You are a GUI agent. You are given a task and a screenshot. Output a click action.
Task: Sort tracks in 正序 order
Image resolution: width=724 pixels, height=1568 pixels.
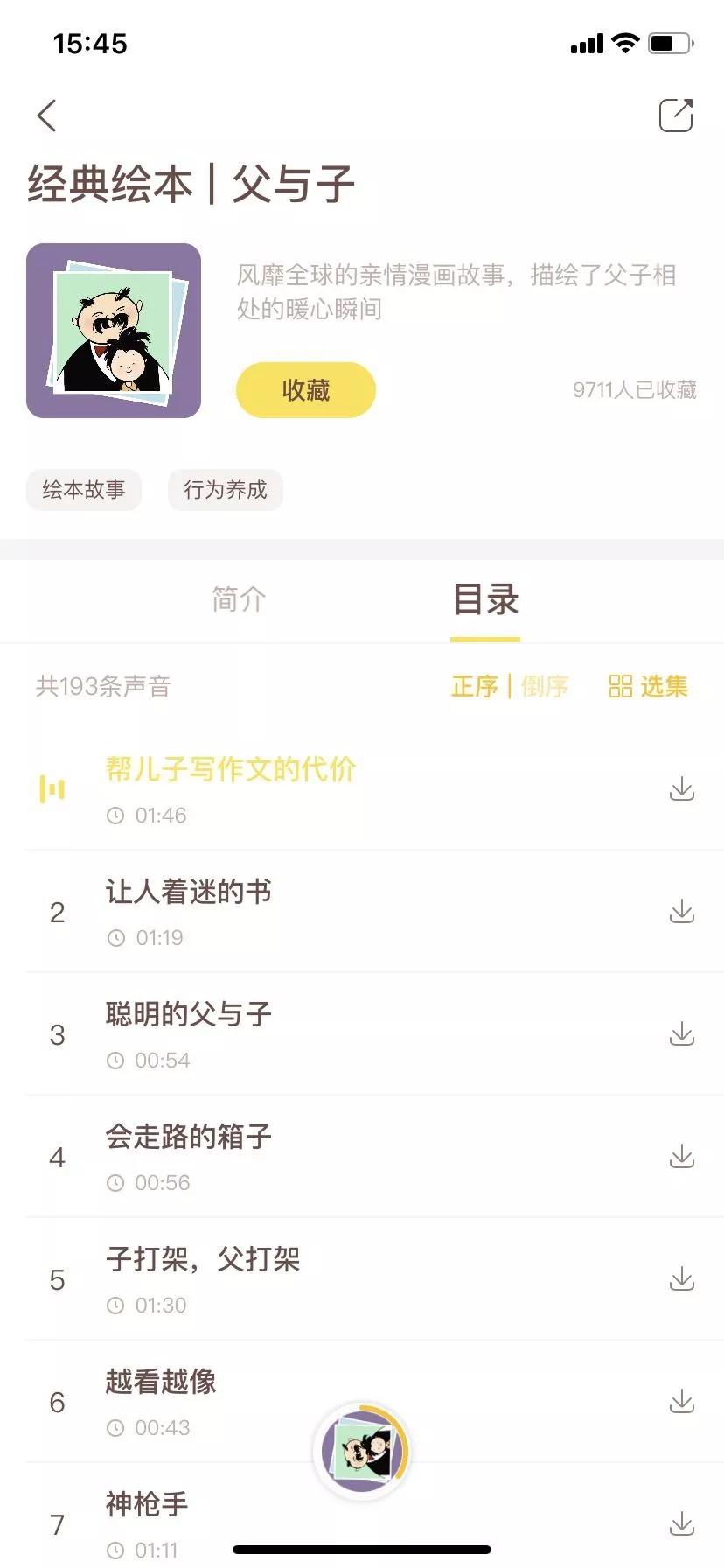(475, 687)
